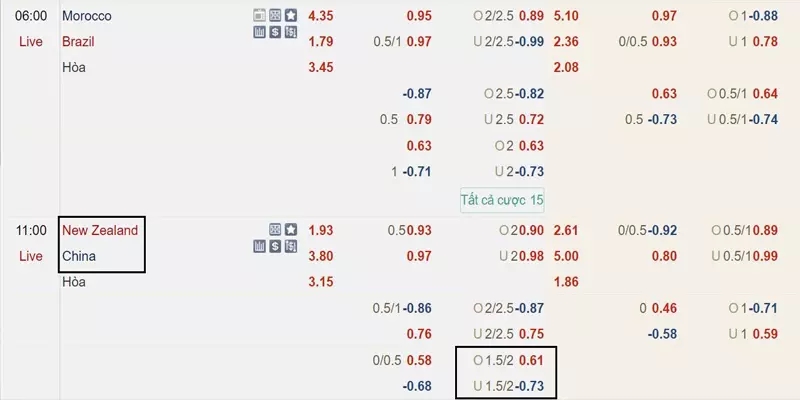
Task: Pick China win odds 3.80
Action: [321, 256]
